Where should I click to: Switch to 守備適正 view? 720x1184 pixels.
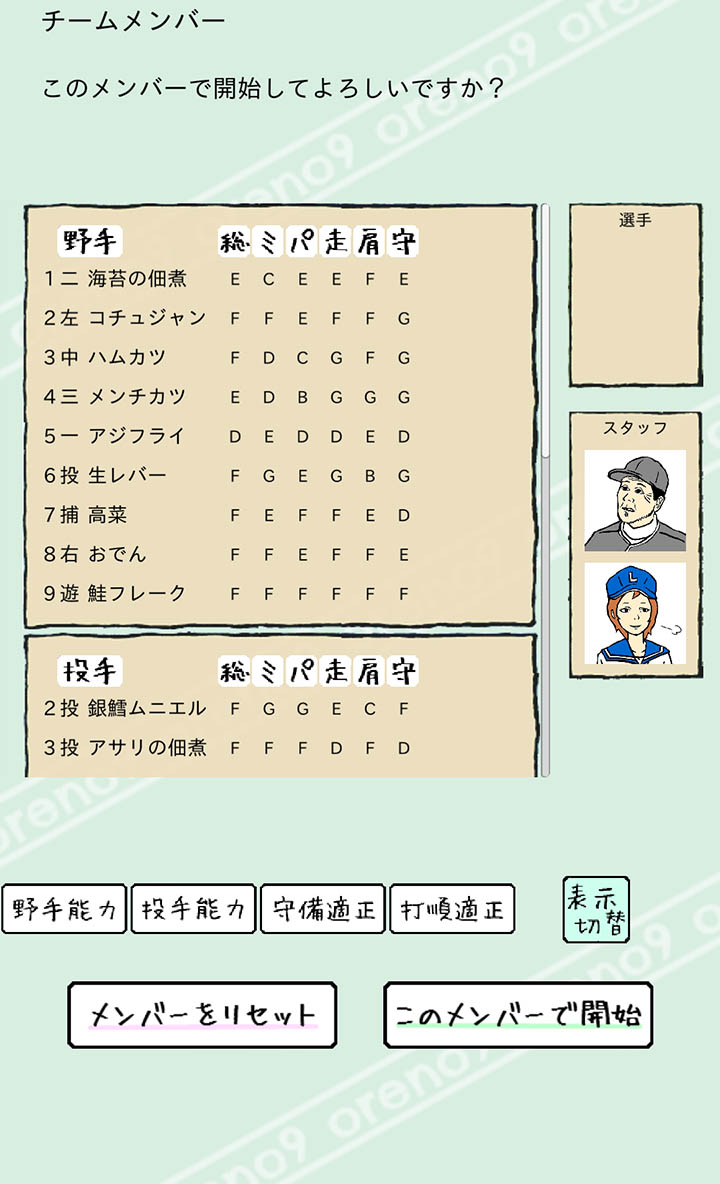[x=323, y=909]
